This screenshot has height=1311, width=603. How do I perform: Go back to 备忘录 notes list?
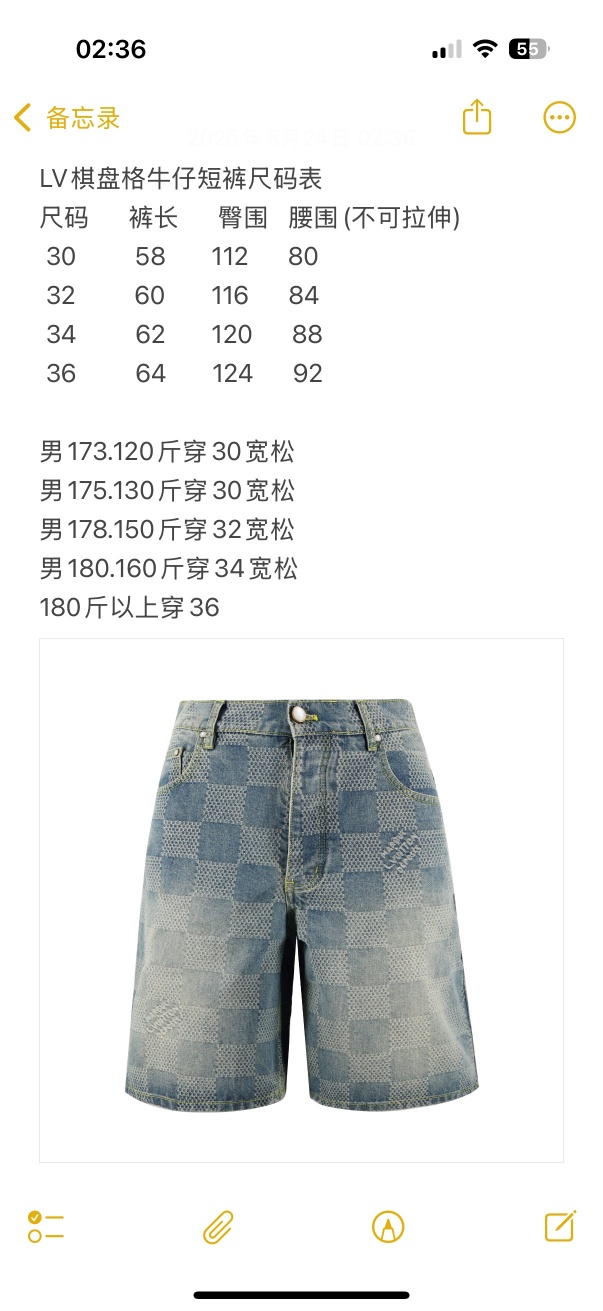click(66, 118)
